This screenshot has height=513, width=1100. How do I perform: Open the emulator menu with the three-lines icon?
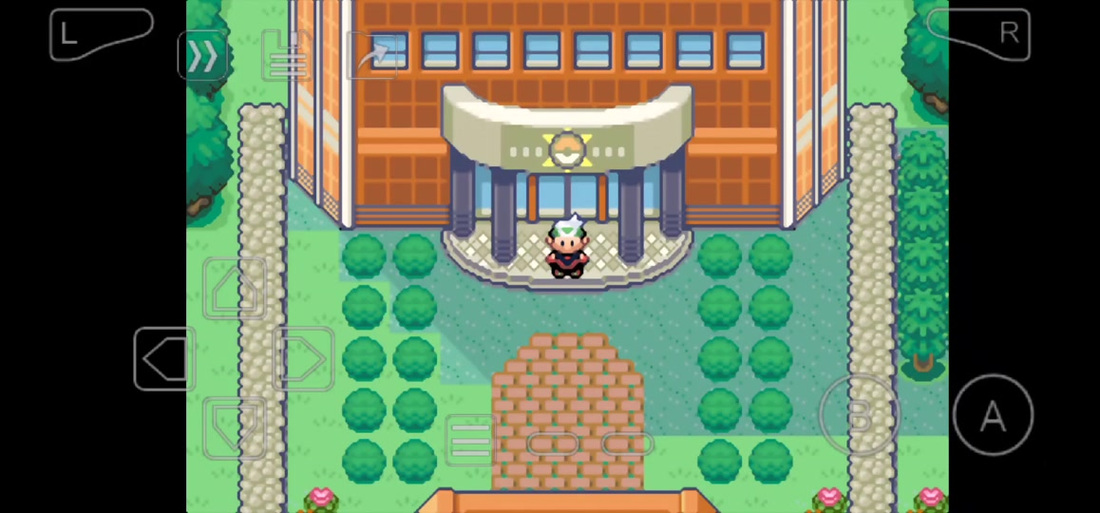(470, 439)
